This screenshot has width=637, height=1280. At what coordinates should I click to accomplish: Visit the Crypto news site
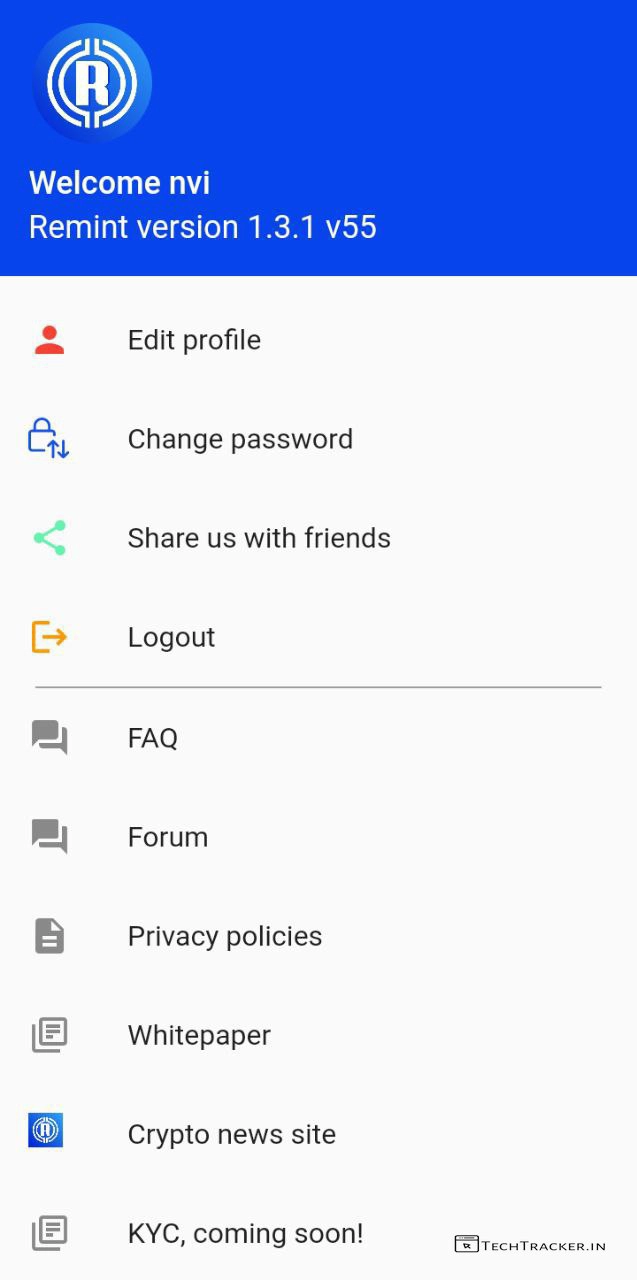coord(232,1134)
